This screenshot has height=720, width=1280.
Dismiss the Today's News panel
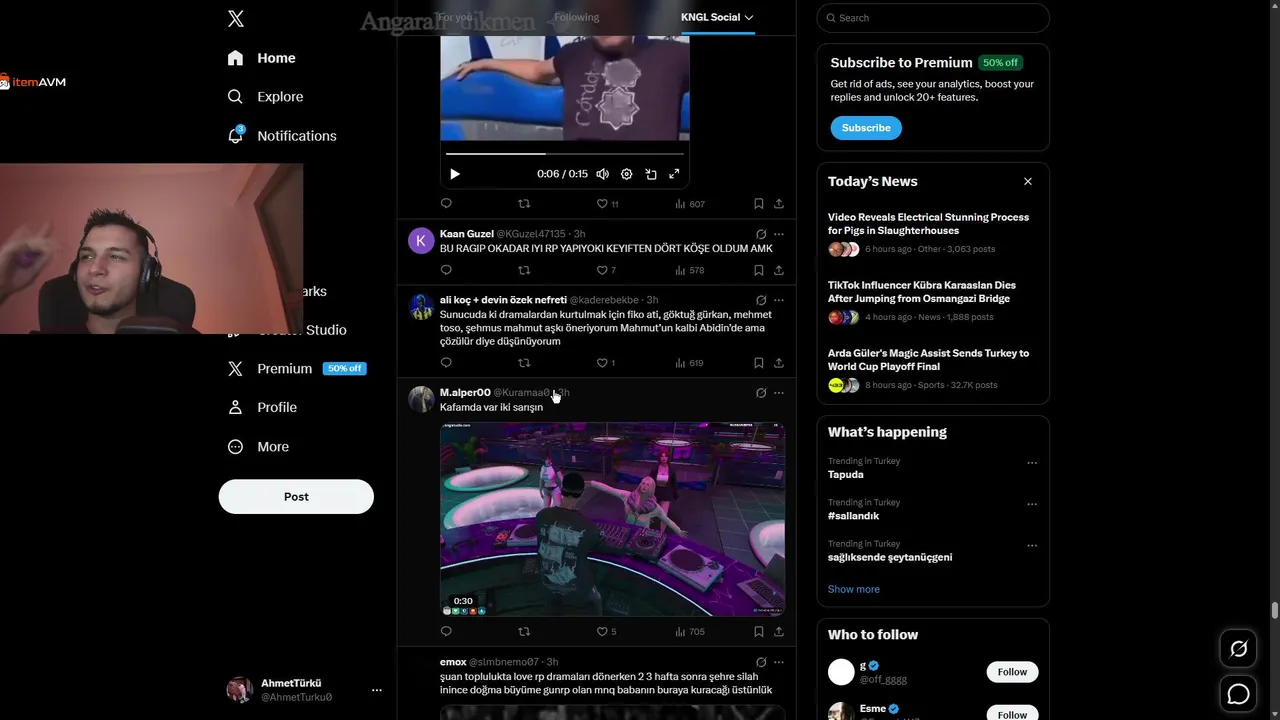[1027, 181]
